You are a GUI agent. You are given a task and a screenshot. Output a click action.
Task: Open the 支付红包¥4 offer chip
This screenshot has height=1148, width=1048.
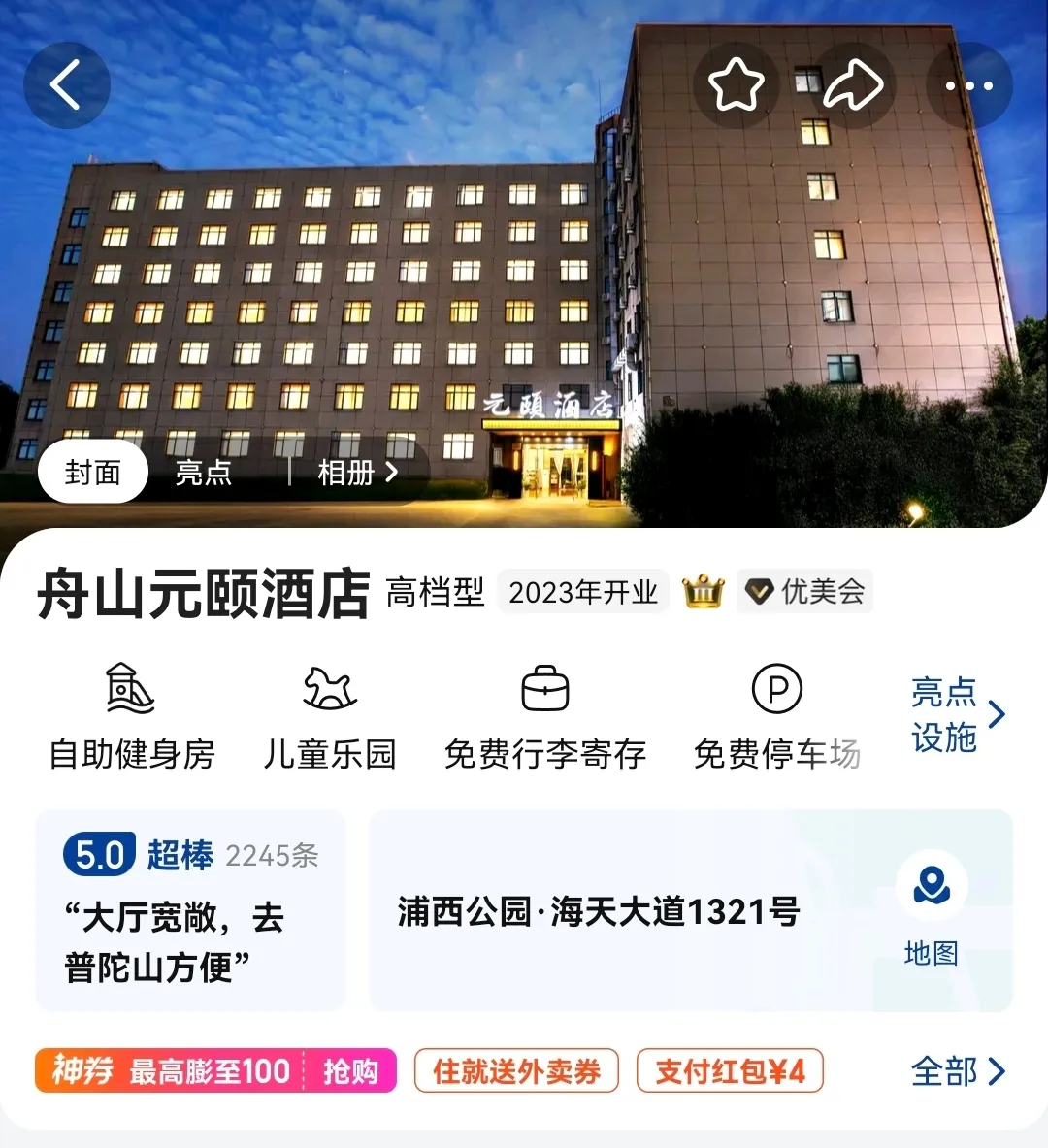pyautogui.click(x=730, y=1071)
